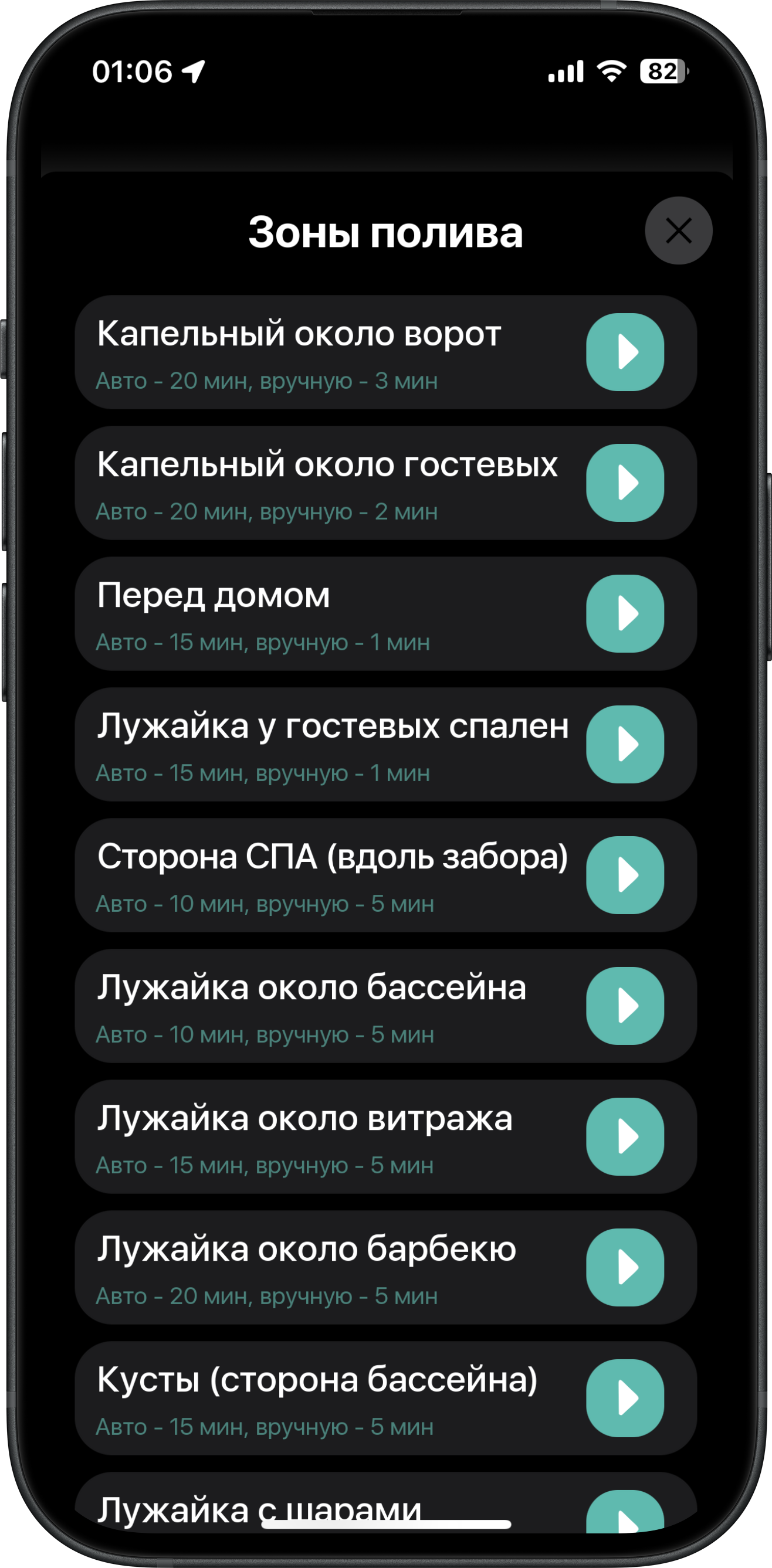The image size is (772, 1568).
Task: Close the Зоны полива sheet
Action: pos(678,230)
